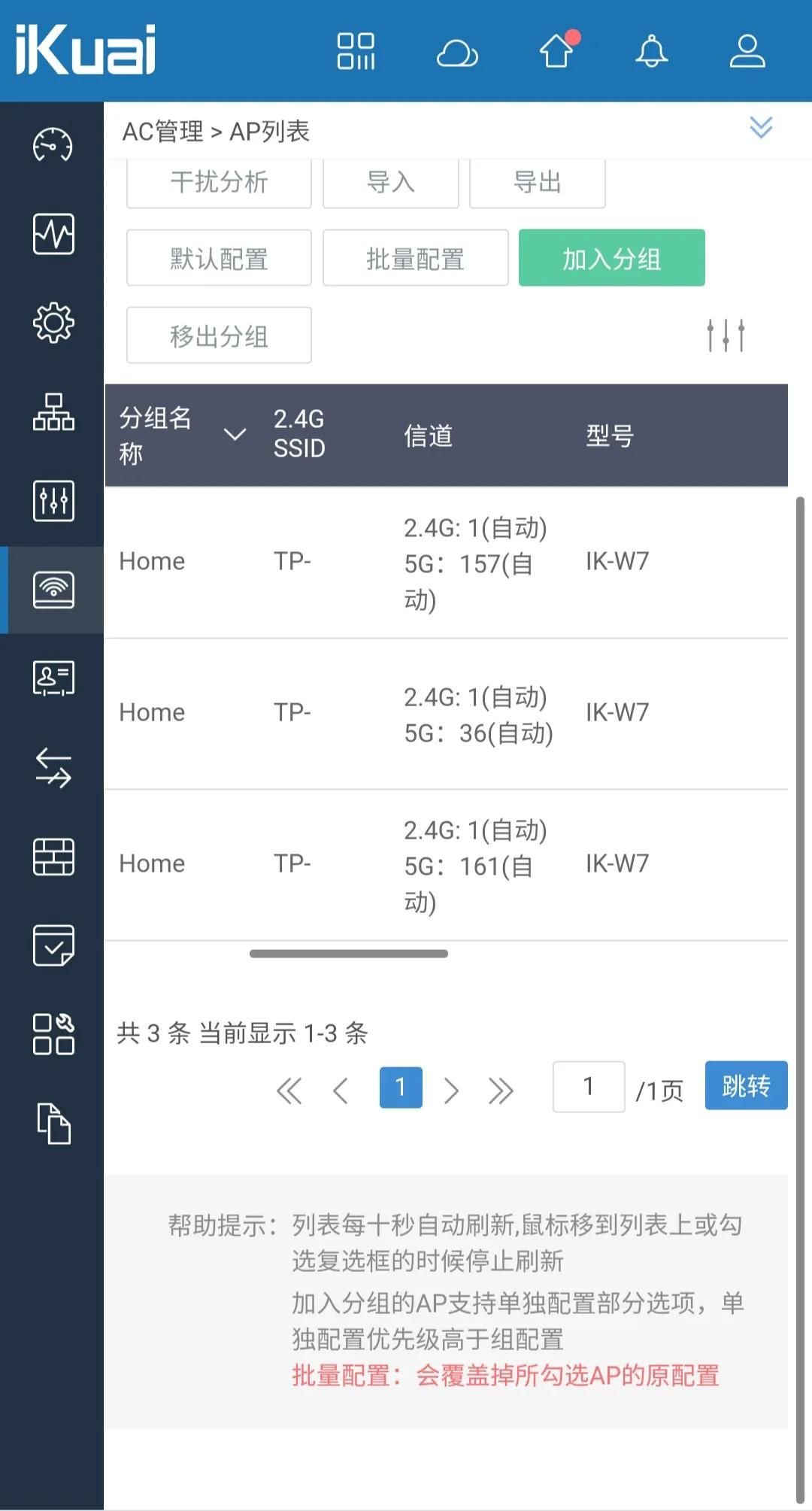
Task: Tap the 干扰分析 button
Action: (219, 183)
